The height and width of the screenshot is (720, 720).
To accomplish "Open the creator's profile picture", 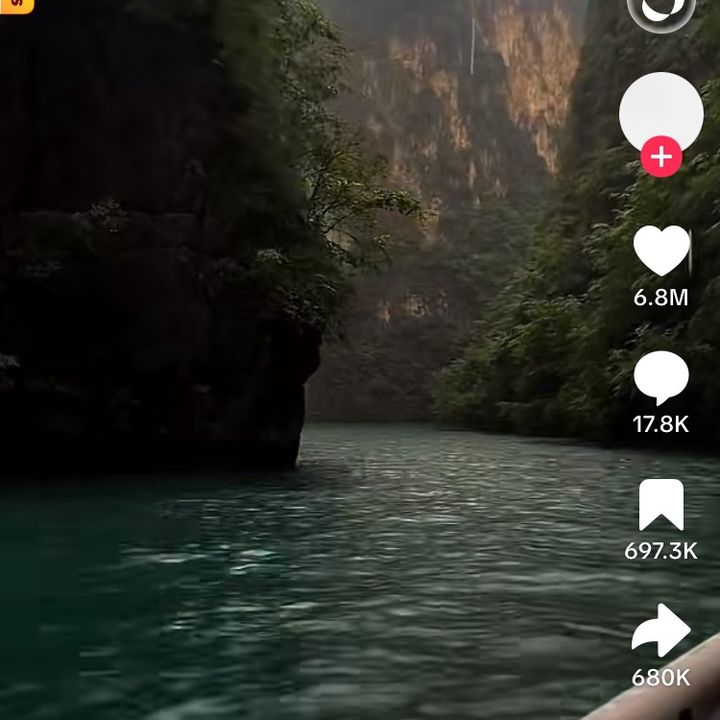I will 661,113.
